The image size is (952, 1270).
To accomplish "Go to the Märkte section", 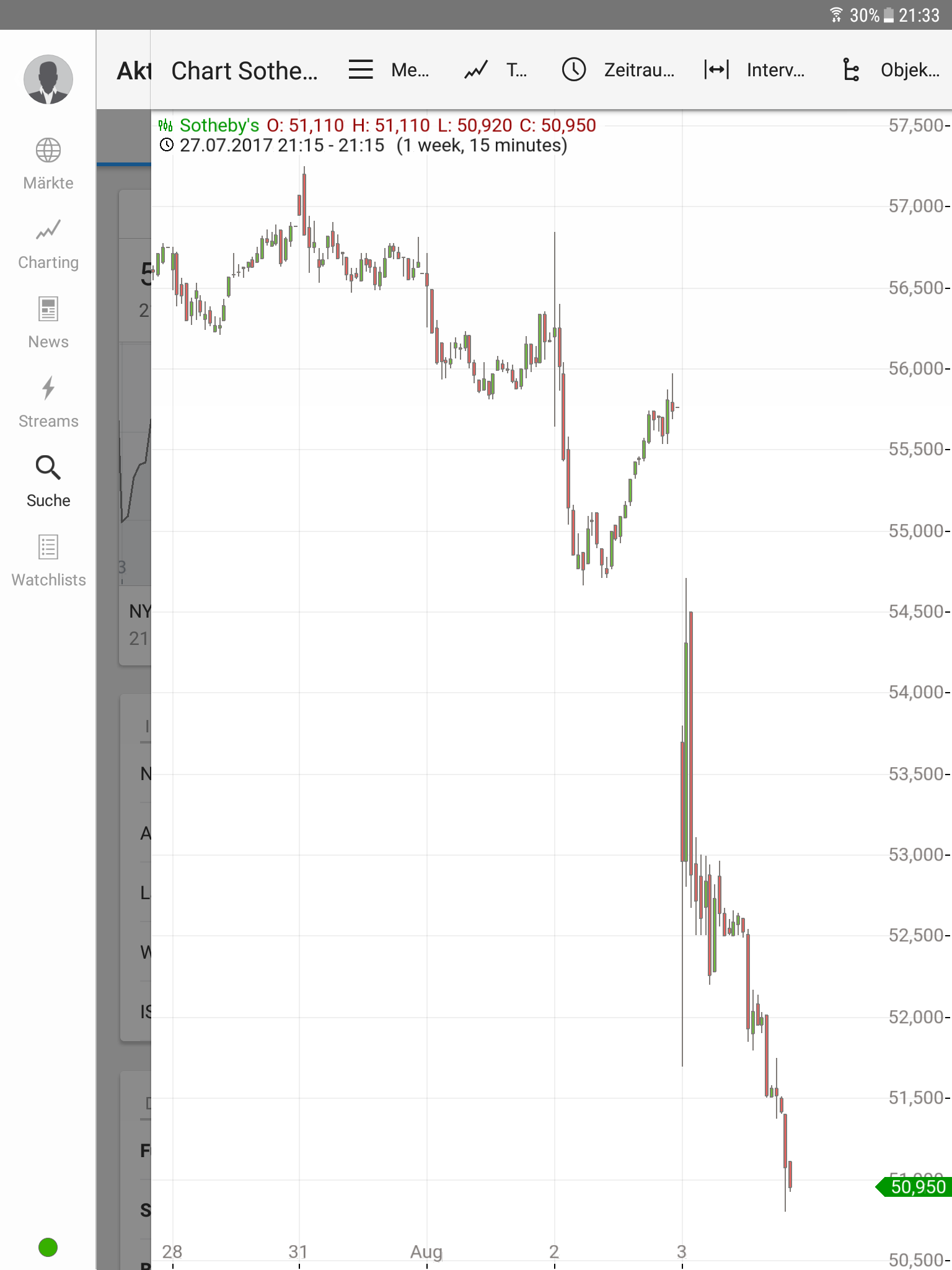I will click(48, 164).
